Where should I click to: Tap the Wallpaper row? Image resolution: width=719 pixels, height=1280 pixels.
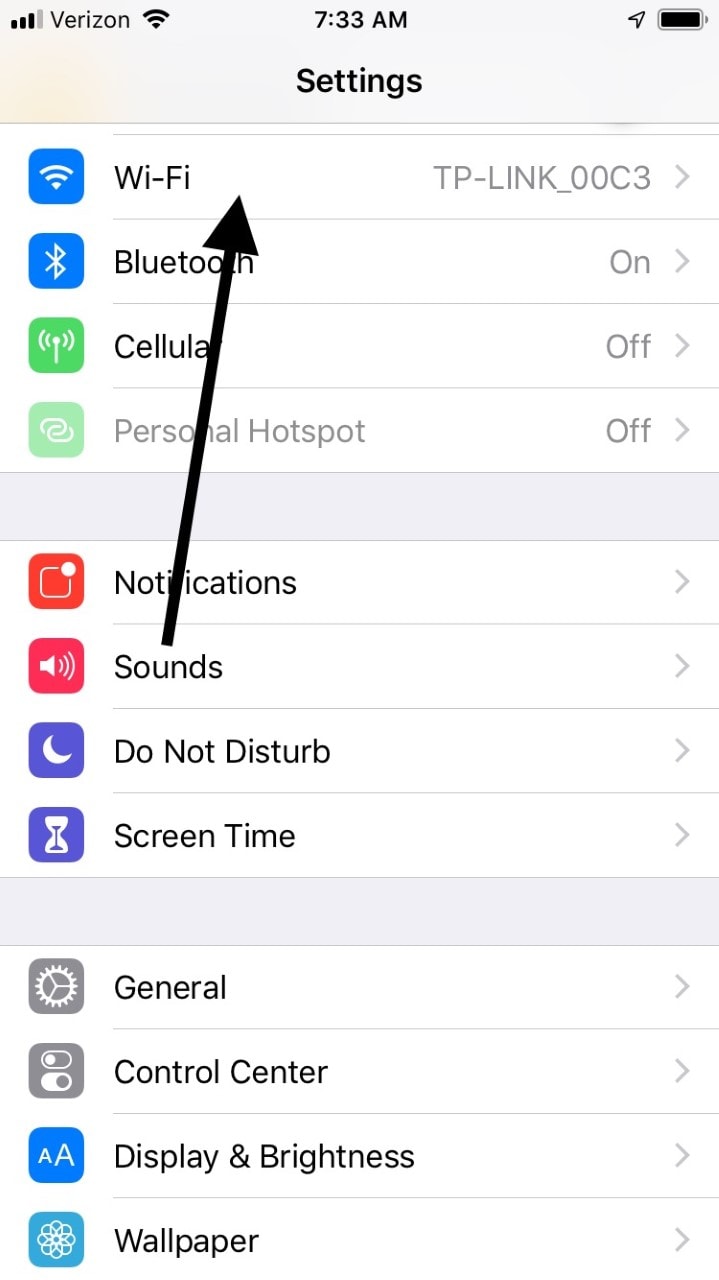(x=400, y=1241)
